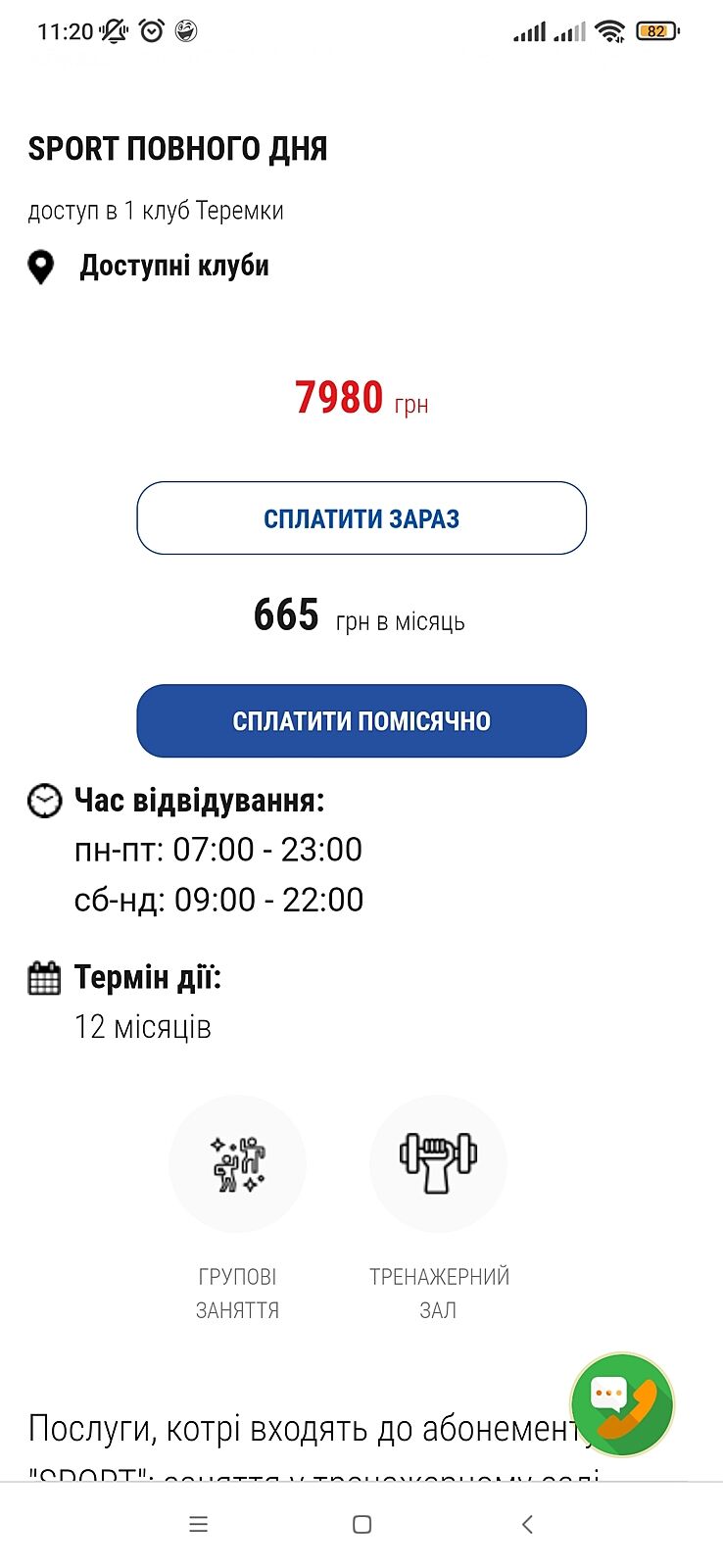The image size is (723, 1568).
Task: Go back using the system back button
Action: tap(527, 1524)
